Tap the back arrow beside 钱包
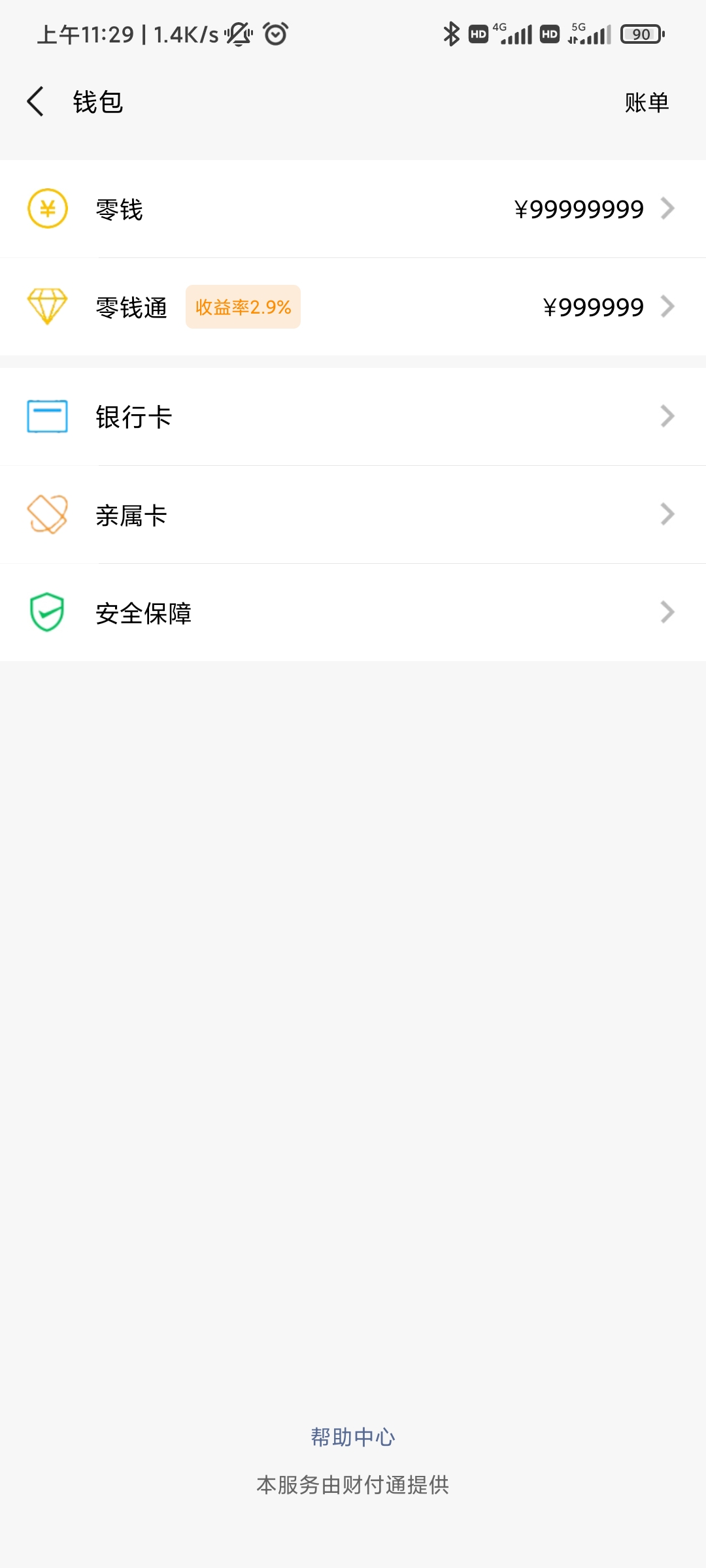The image size is (706, 1568). (36, 102)
